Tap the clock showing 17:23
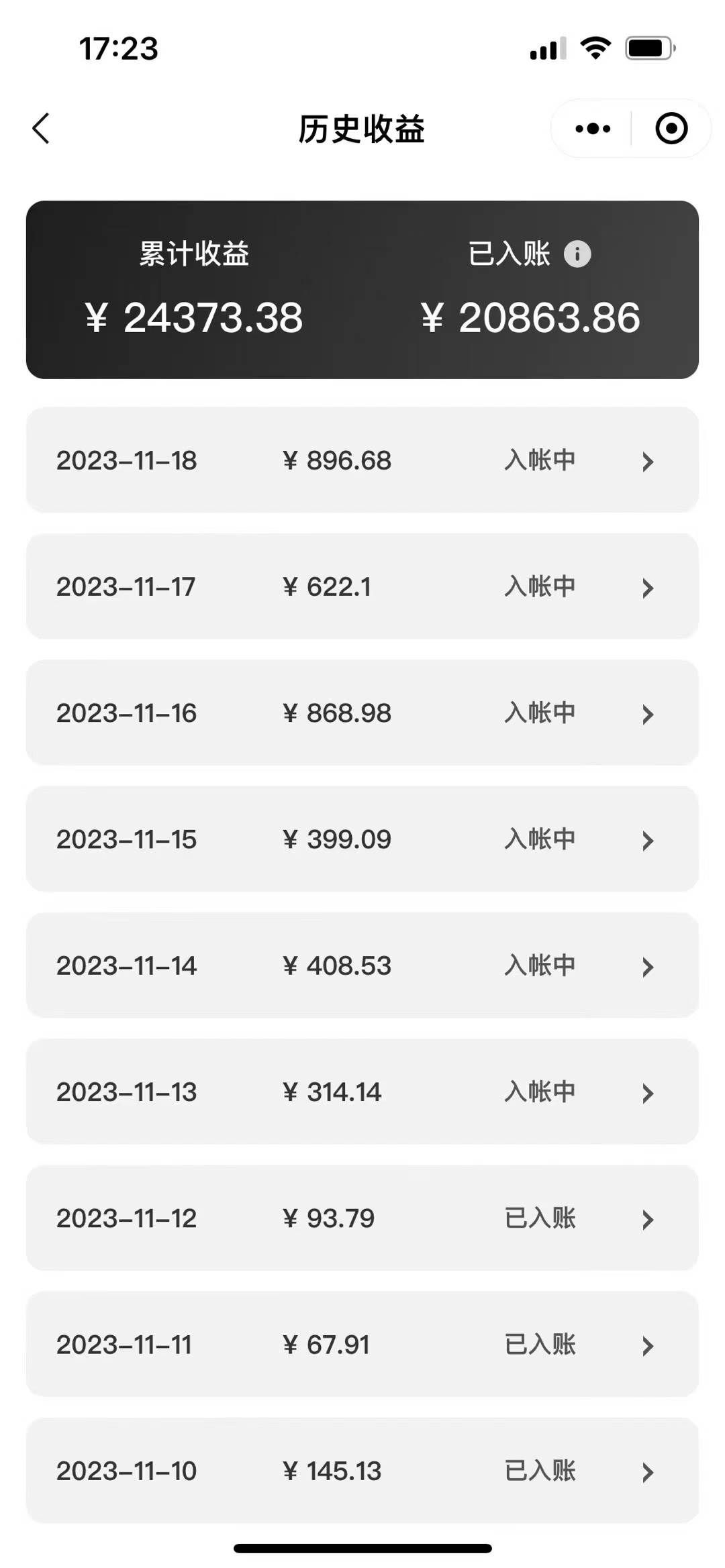 pyautogui.click(x=118, y=48)
